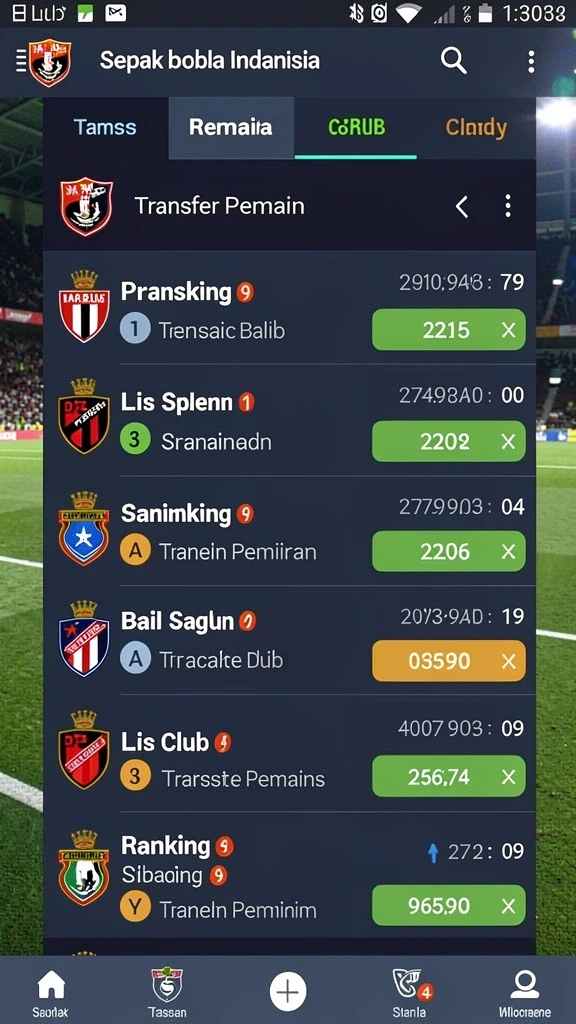Viewport: 576px width, 1024px height.
Task: Switch to the Tamss tab
Action: pyautogui.click(x=105, y=127)
